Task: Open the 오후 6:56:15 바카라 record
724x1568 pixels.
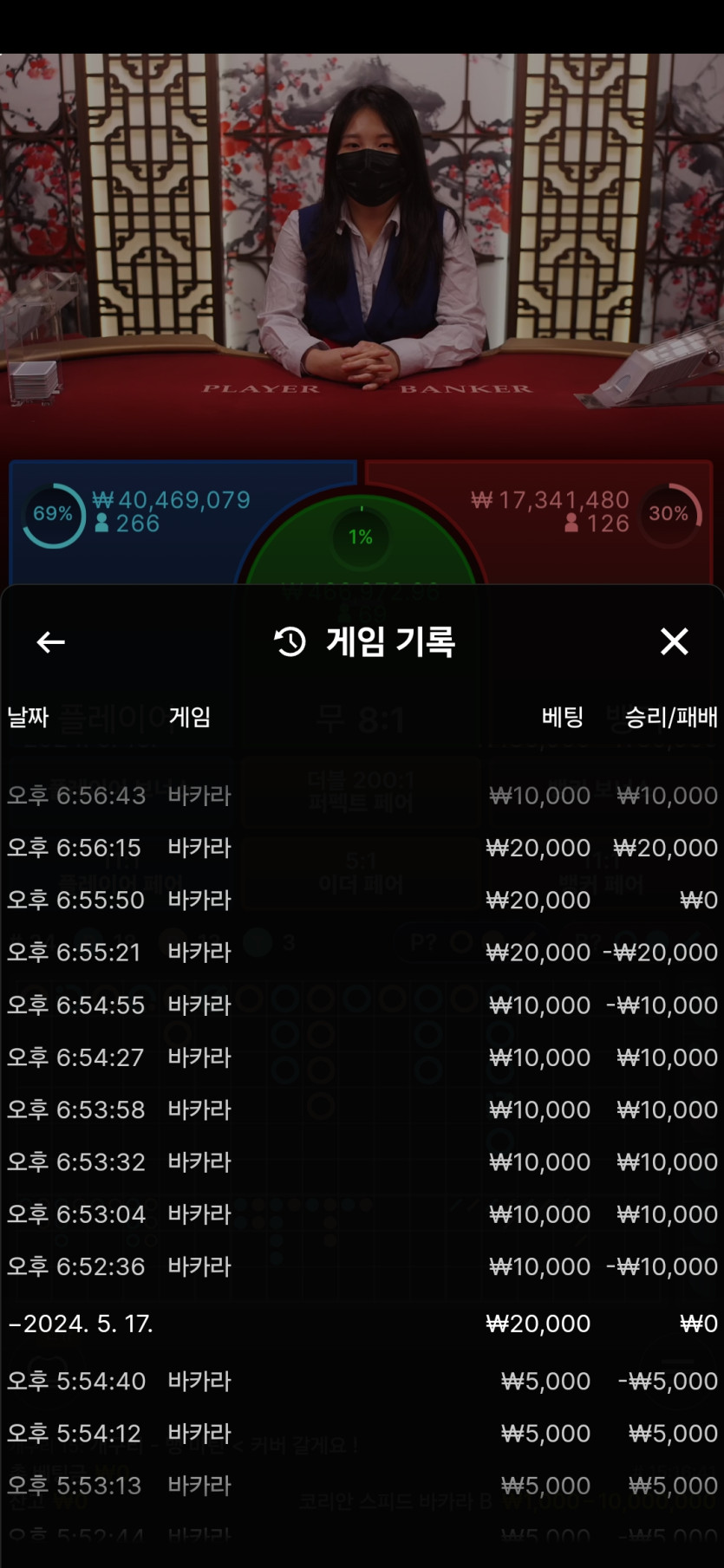Action: (362, 848)
